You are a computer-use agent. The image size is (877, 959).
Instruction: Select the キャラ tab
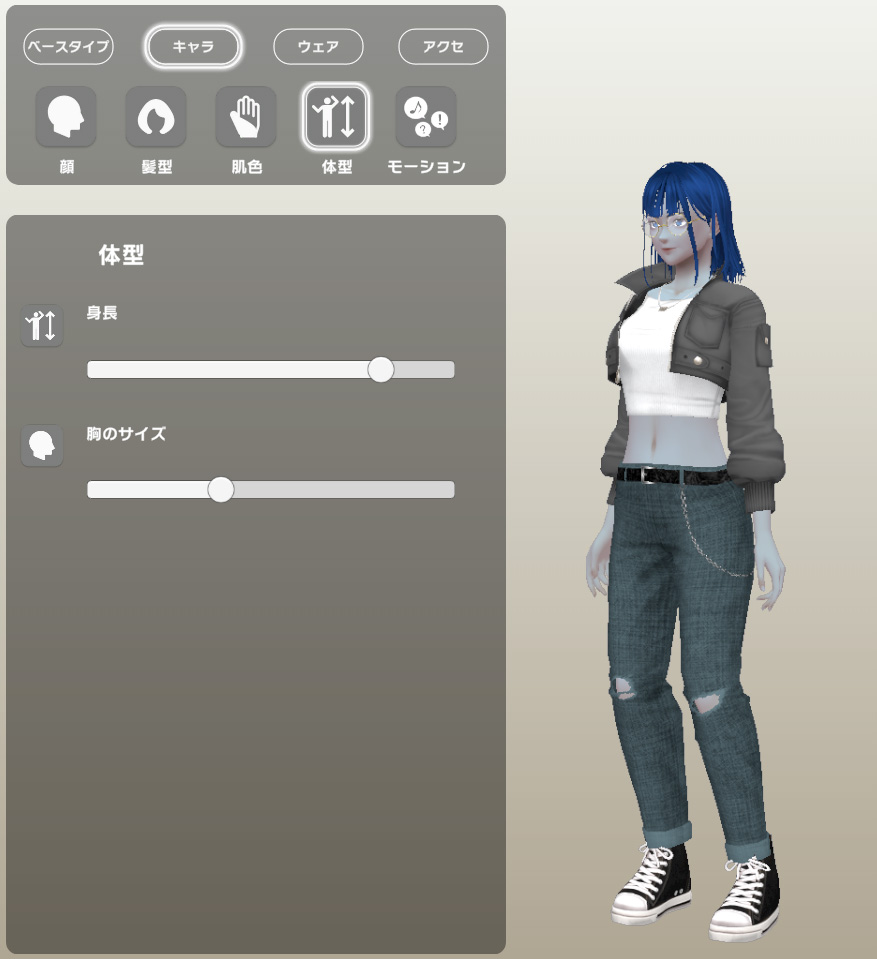193,46
